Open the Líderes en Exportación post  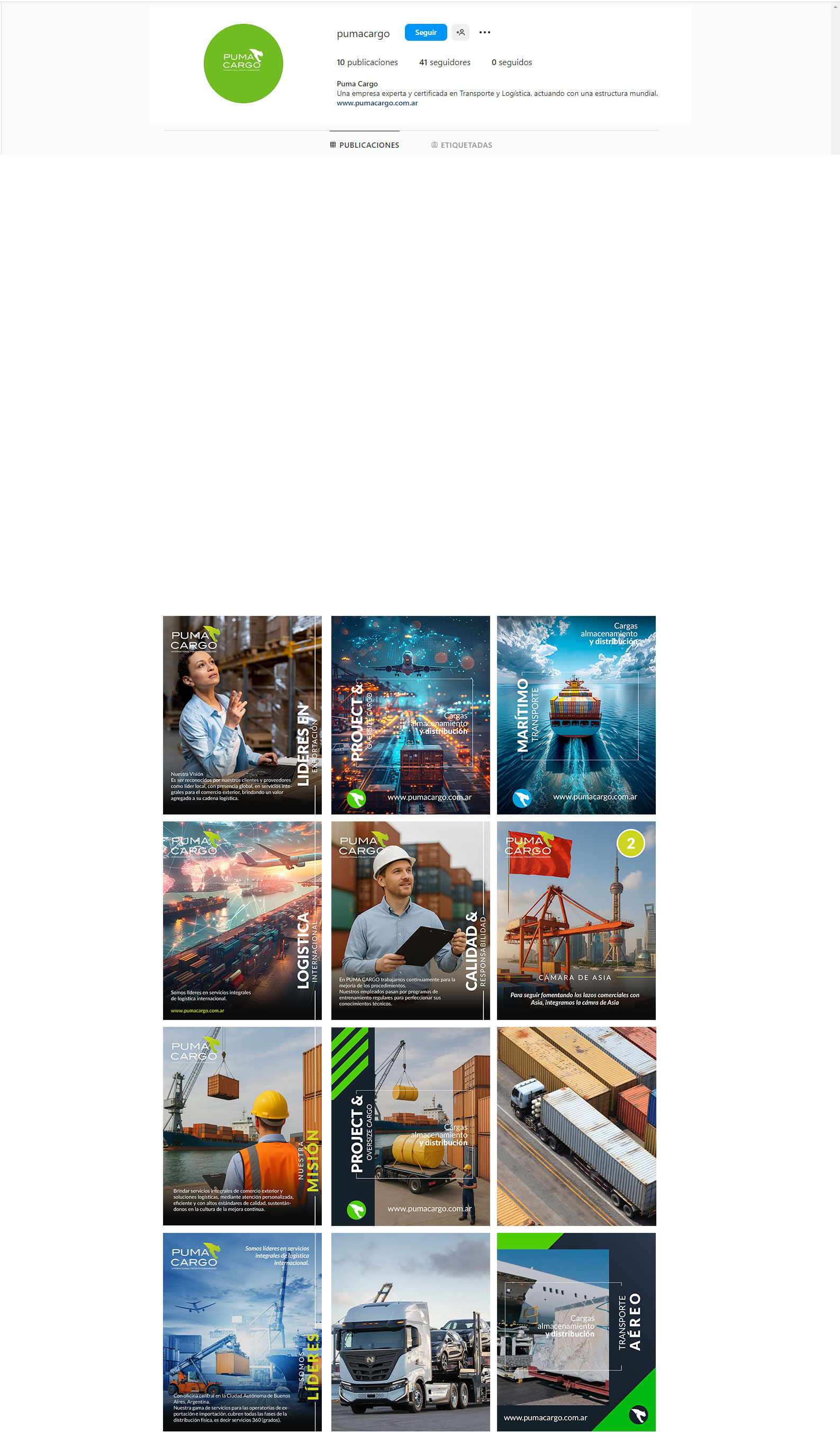(x=242, y=715)
